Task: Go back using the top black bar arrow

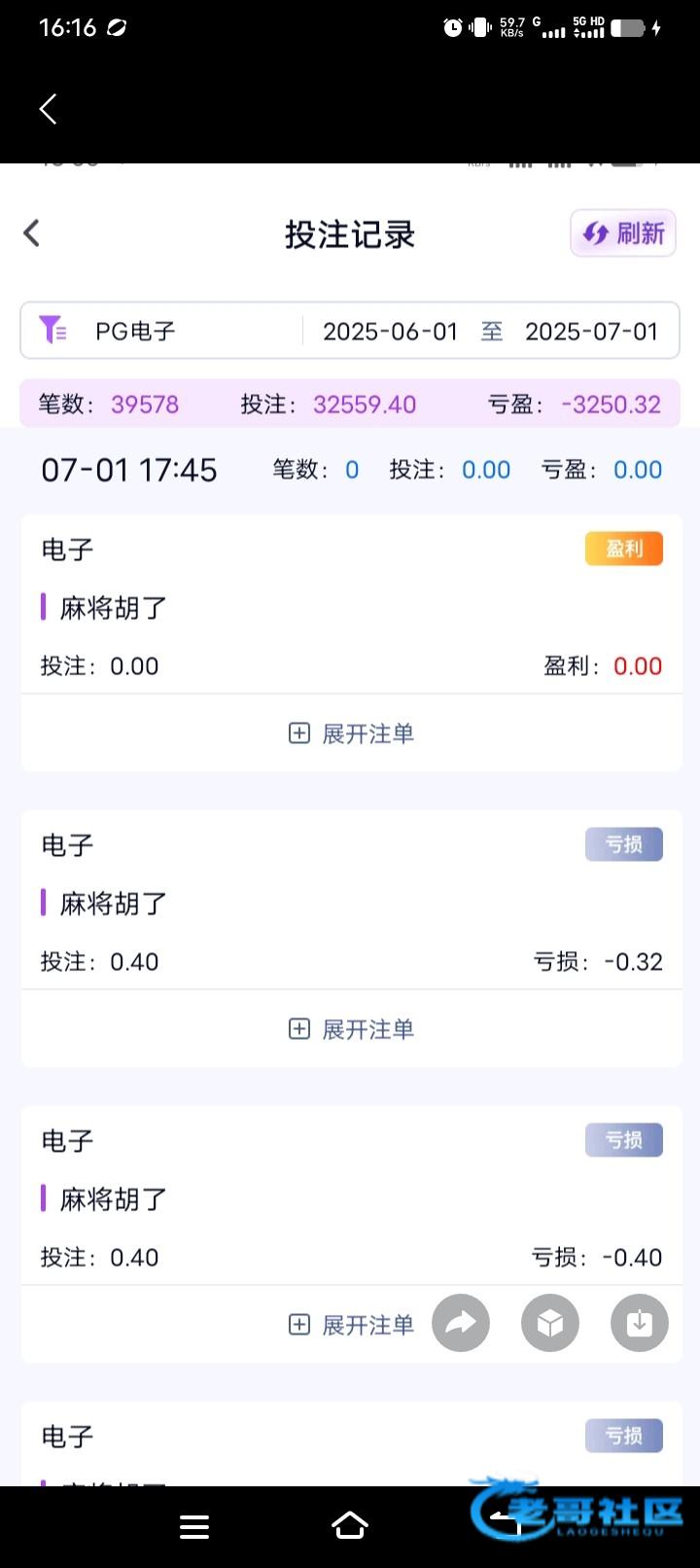Action: (x=48, y=109)
